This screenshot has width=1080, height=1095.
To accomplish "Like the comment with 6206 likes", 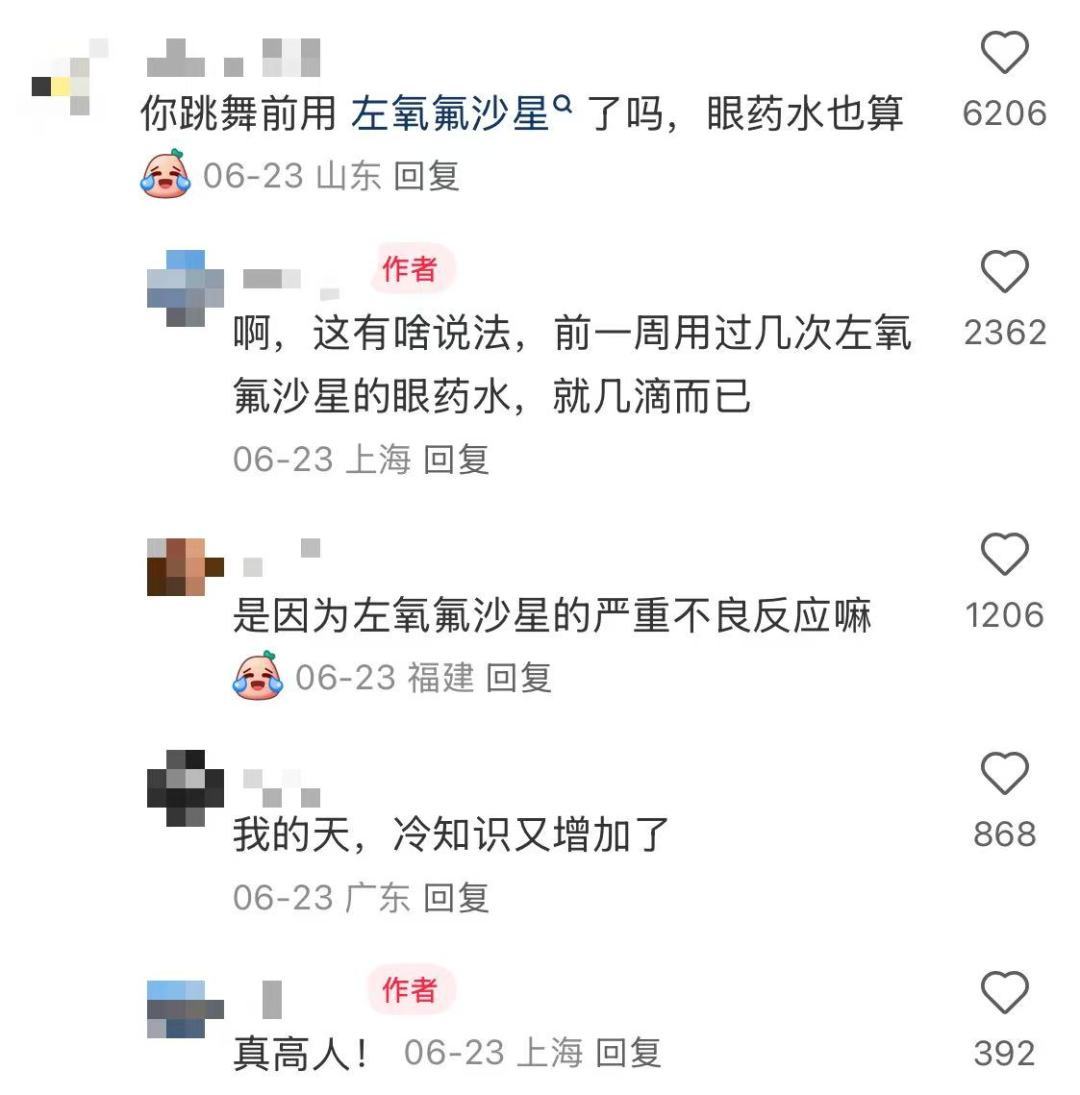I will coord(1004,53).
